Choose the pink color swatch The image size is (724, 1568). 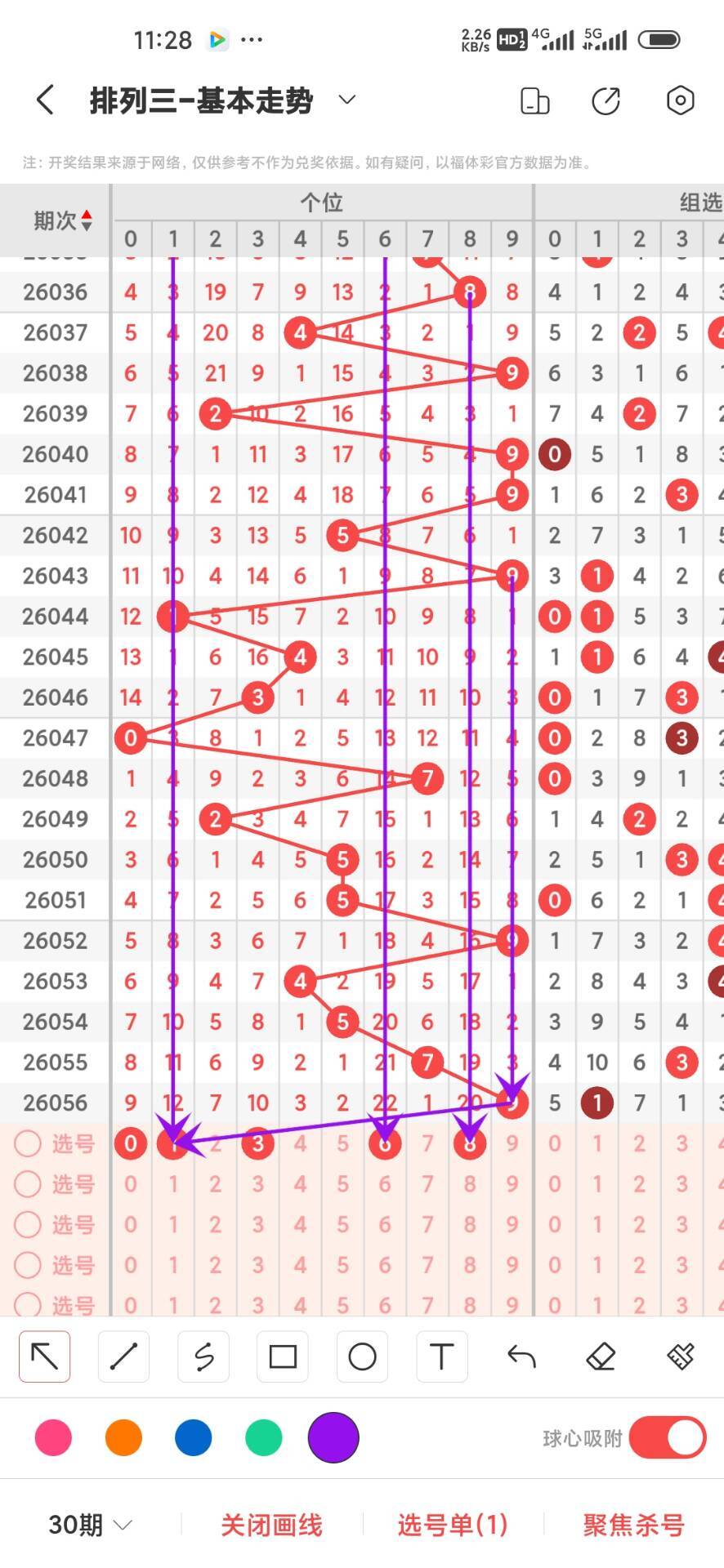tap(53, 1438)
